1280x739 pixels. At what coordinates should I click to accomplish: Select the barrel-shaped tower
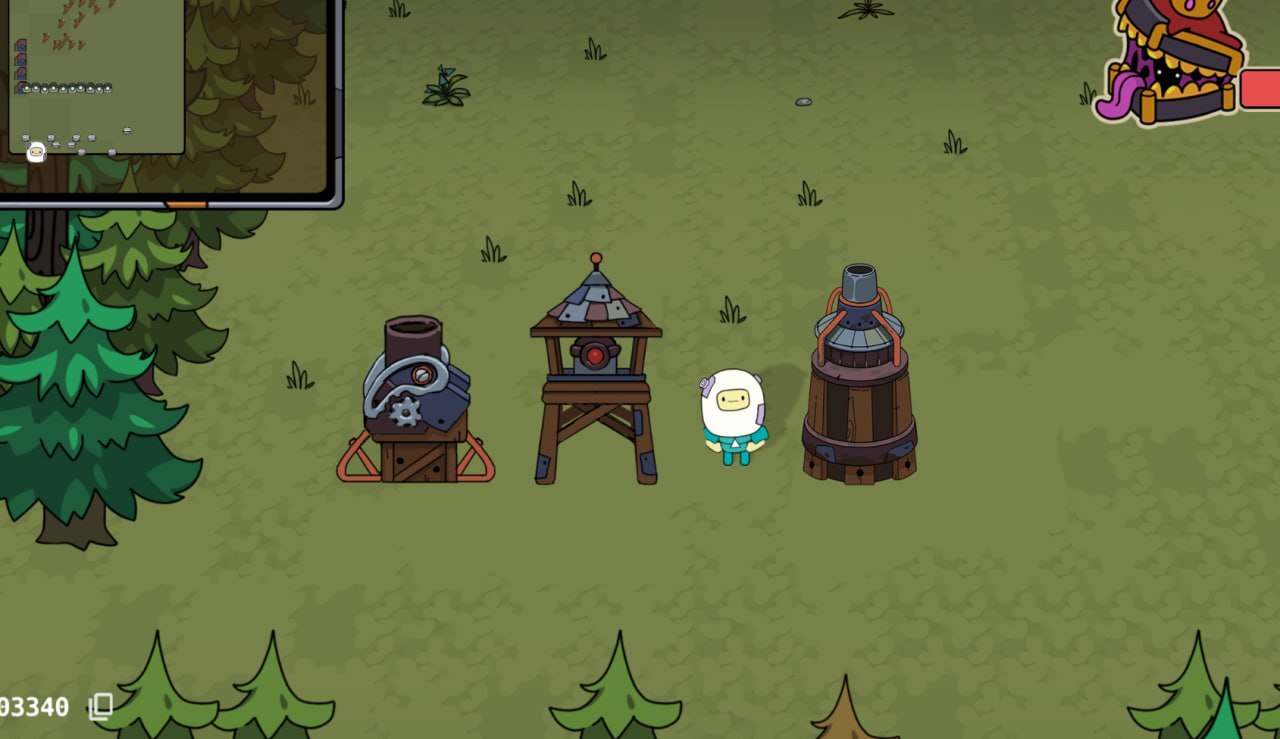pos(859,380)
